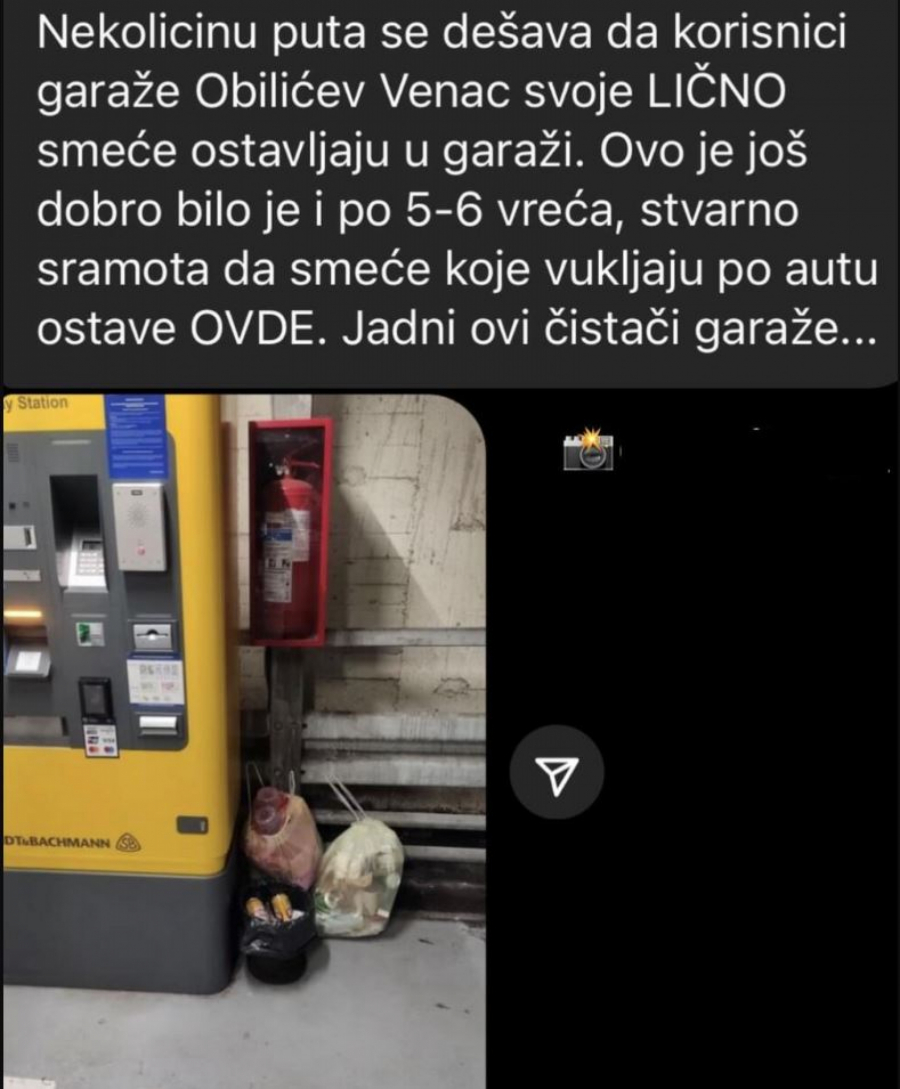Select the Mastercard logo on the card reader

coord(93,750)
